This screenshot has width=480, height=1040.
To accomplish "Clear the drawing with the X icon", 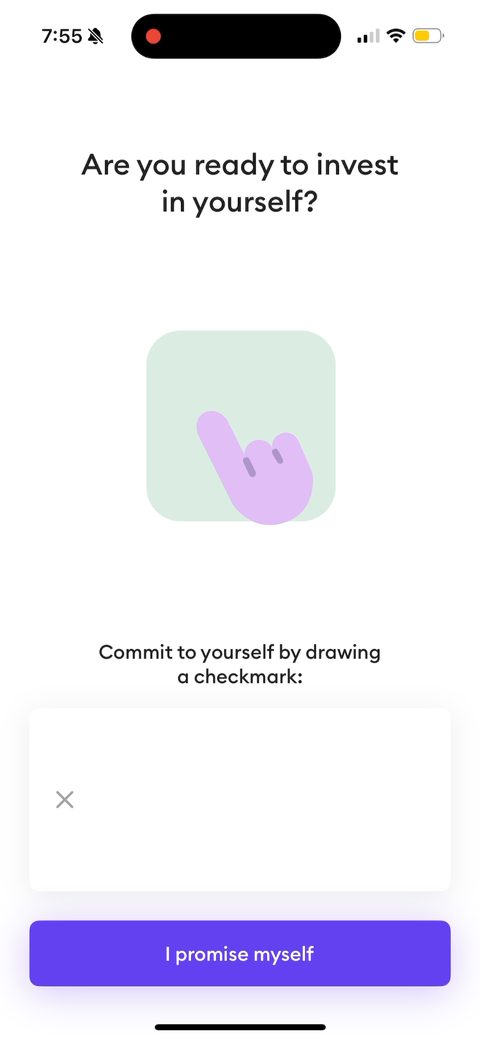I will click(x=65, y=799).
